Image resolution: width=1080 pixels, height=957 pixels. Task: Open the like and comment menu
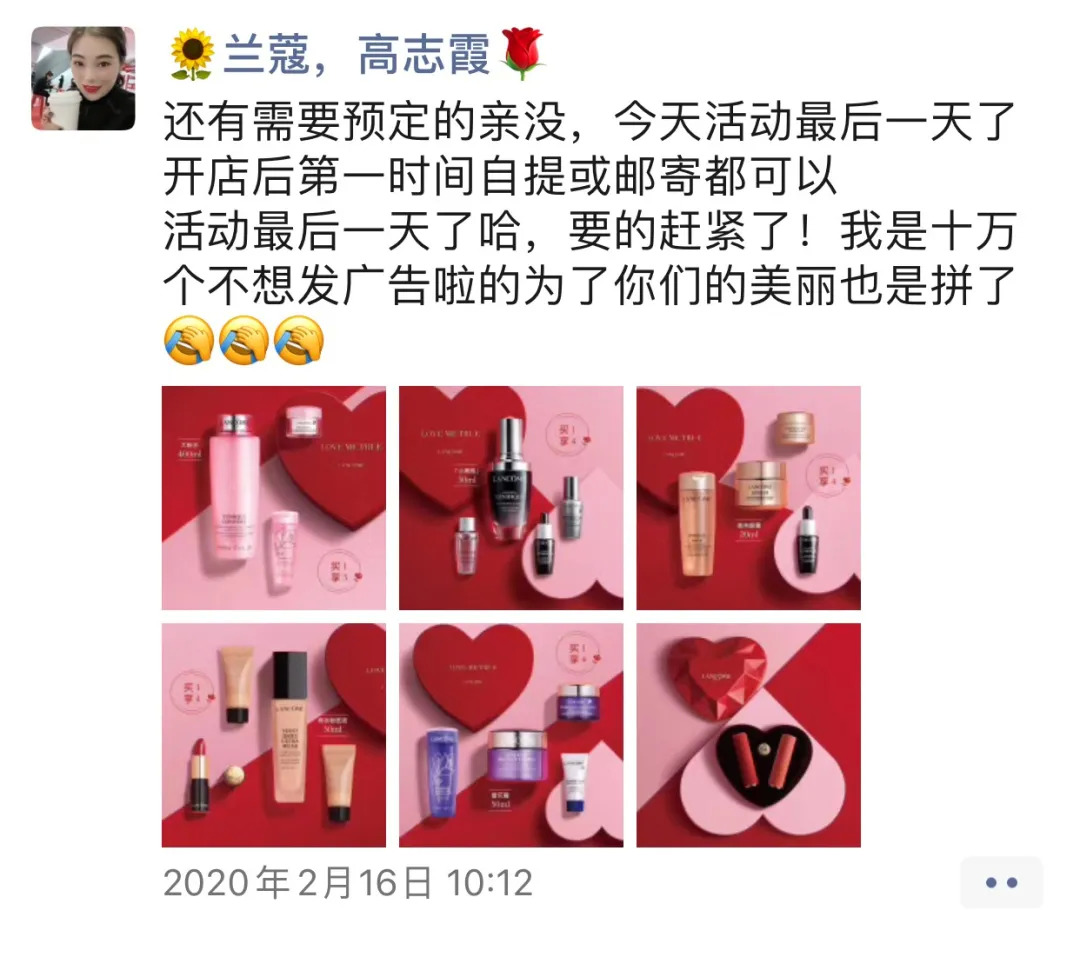1001,882
